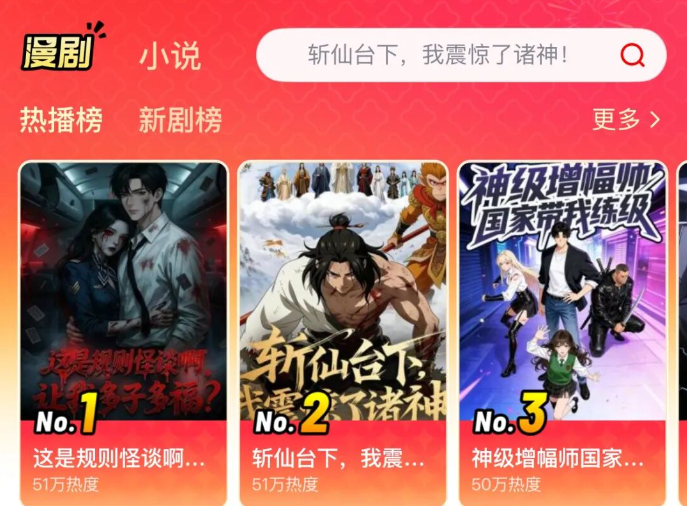Switch to the 小说 tab
This screenshot has width=687, height=506.
click(x=170, y=56)
